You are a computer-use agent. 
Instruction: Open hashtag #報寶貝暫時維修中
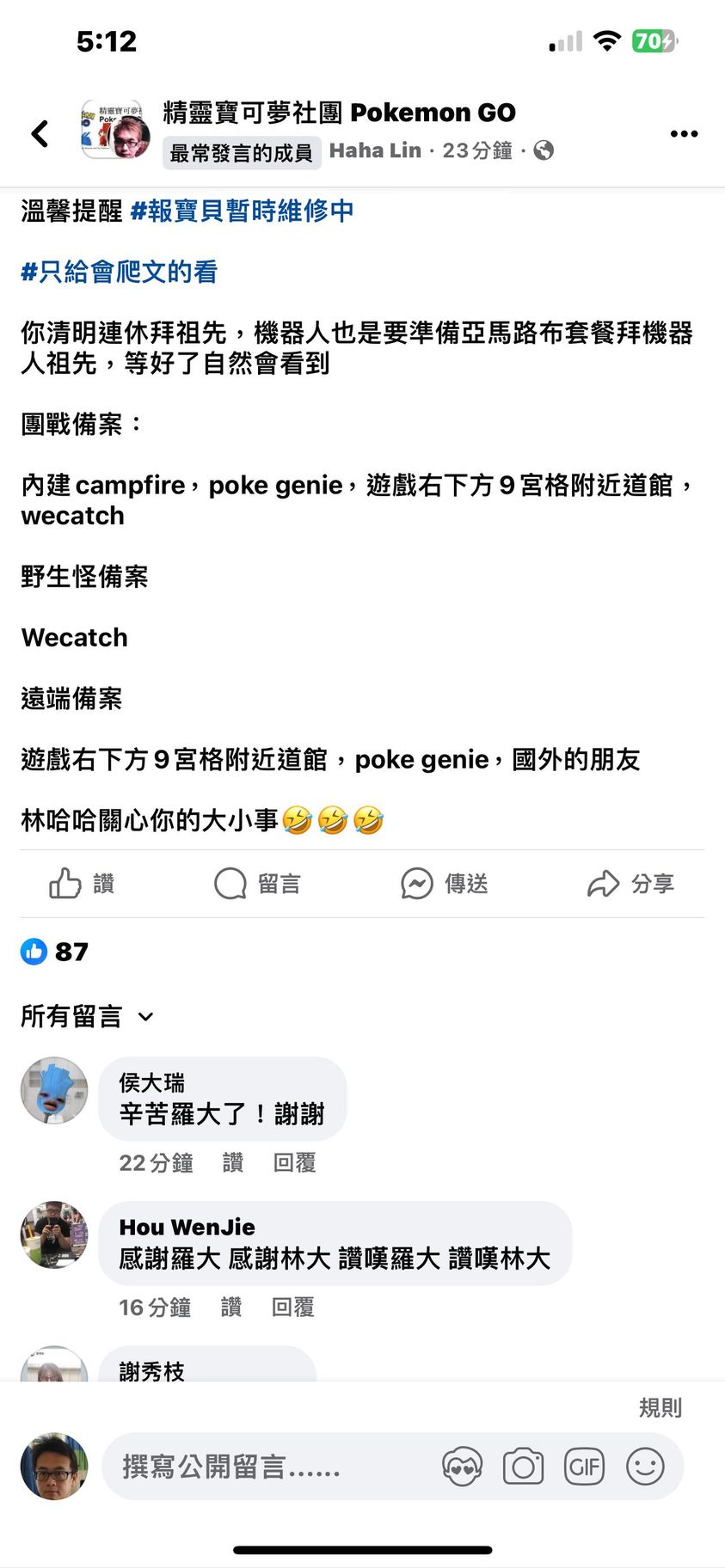pyautogui.click(x=242, y=211)
